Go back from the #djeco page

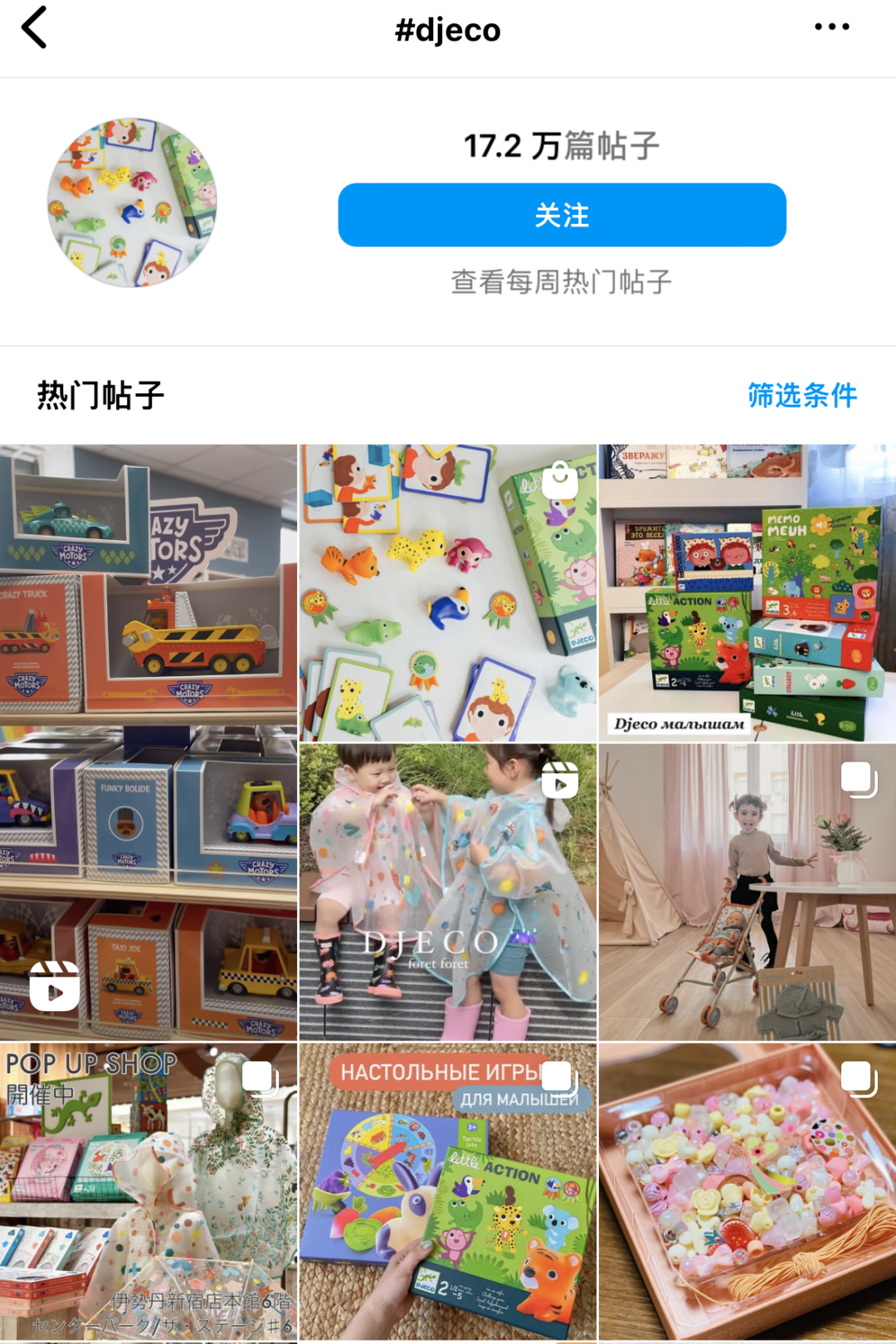pyautogui.click(x=35, y=28)
